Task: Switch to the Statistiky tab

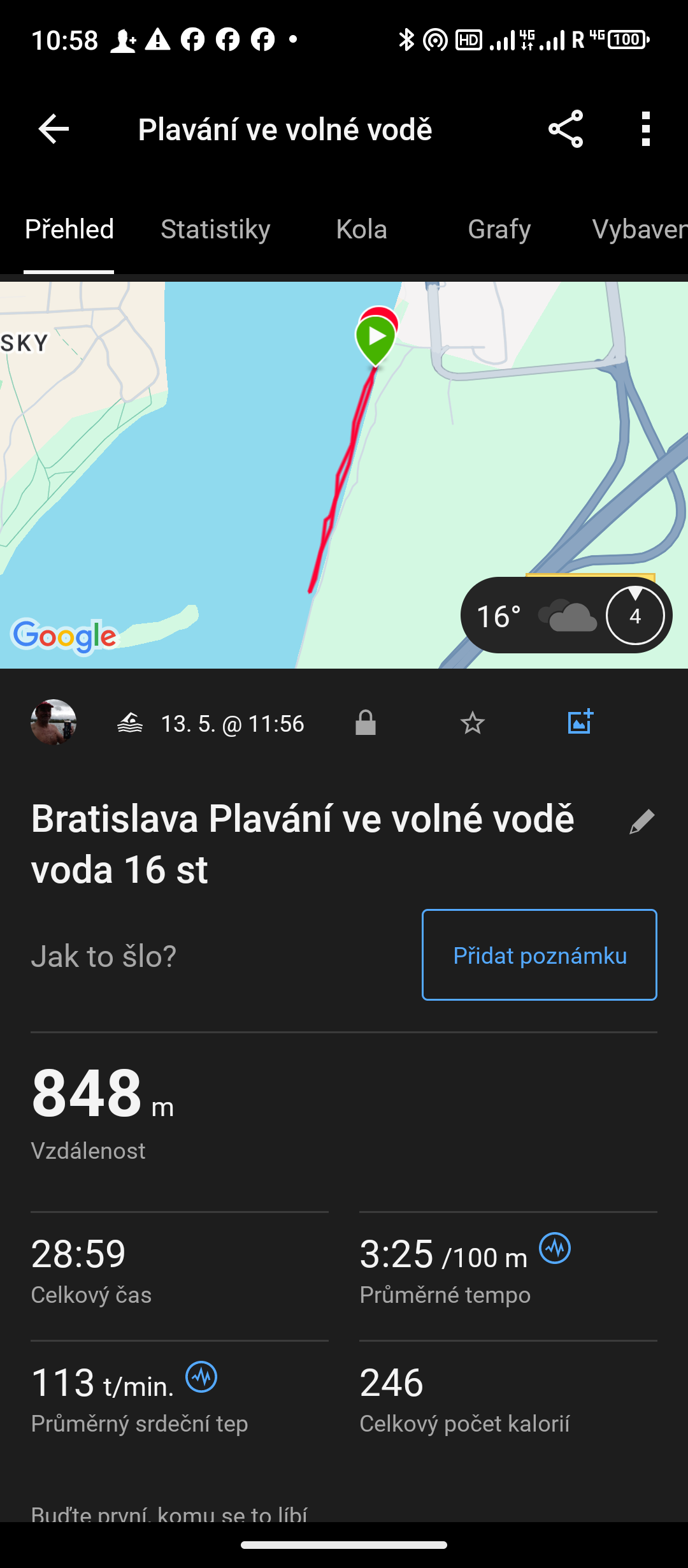Action: [215, 229]
